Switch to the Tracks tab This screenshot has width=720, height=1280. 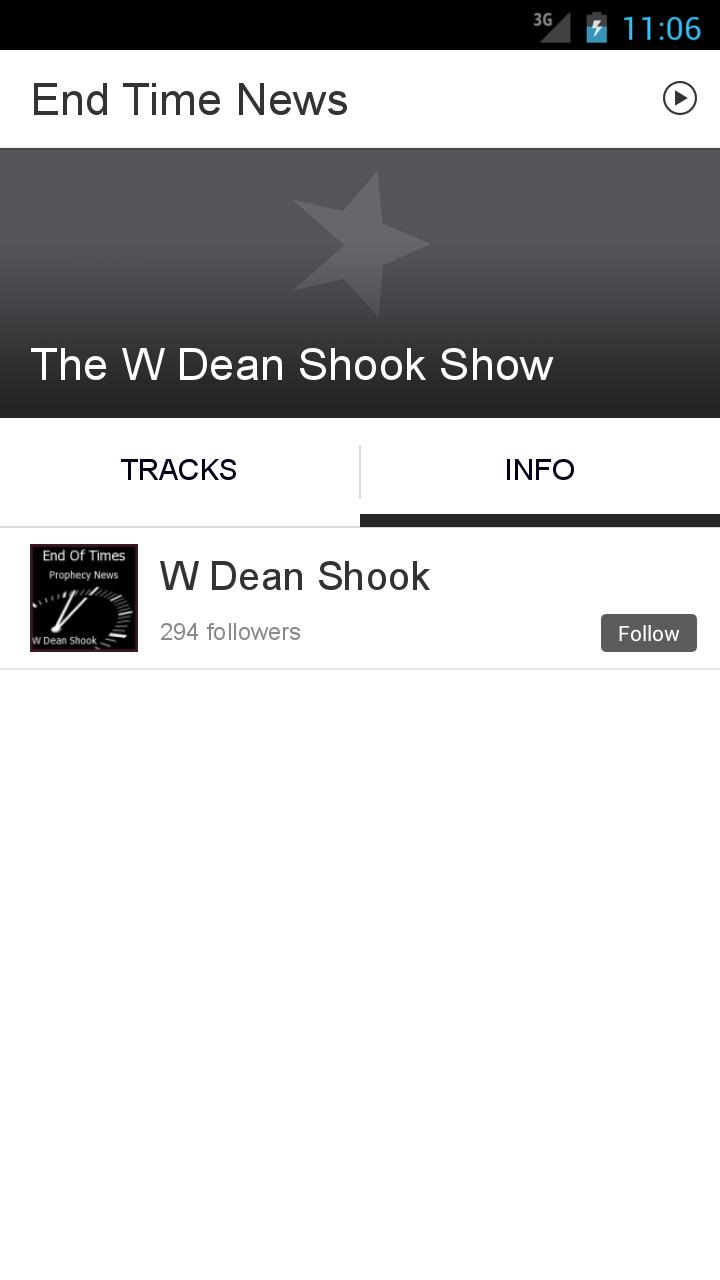tap(179, 470)
